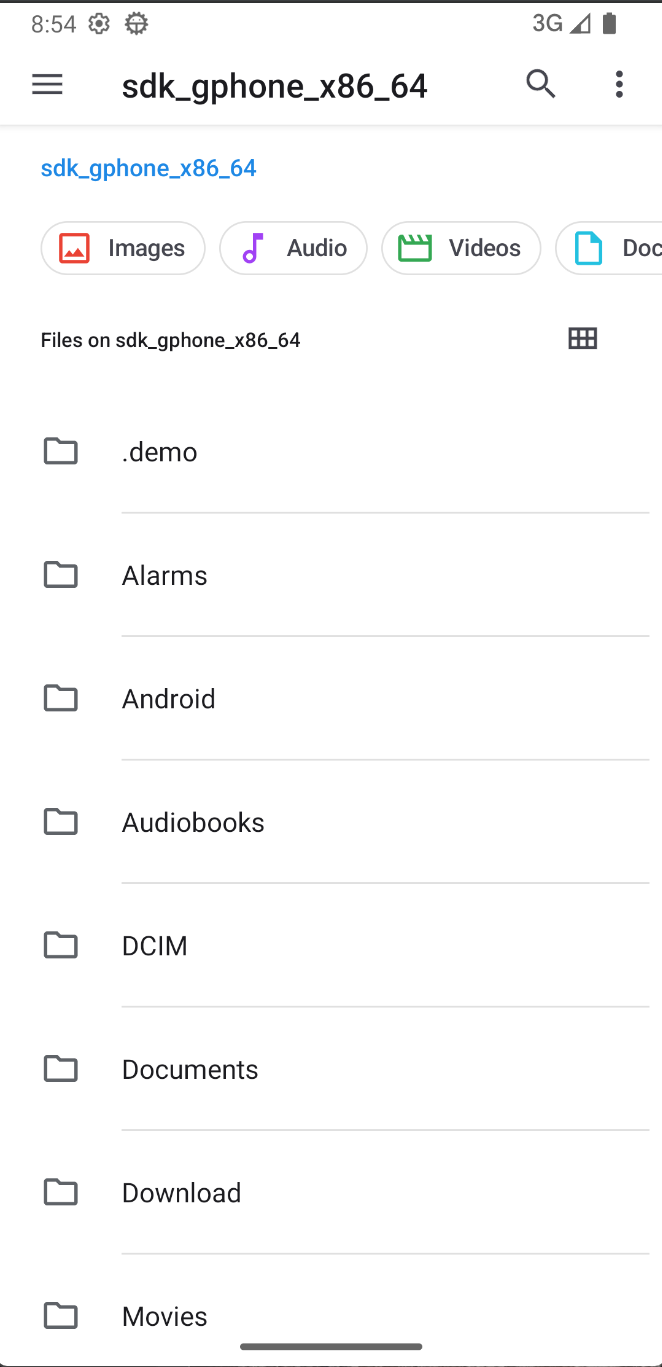Select the Audio filter chip
This screenshot has height=1367, width=662.
coord(294,248)
